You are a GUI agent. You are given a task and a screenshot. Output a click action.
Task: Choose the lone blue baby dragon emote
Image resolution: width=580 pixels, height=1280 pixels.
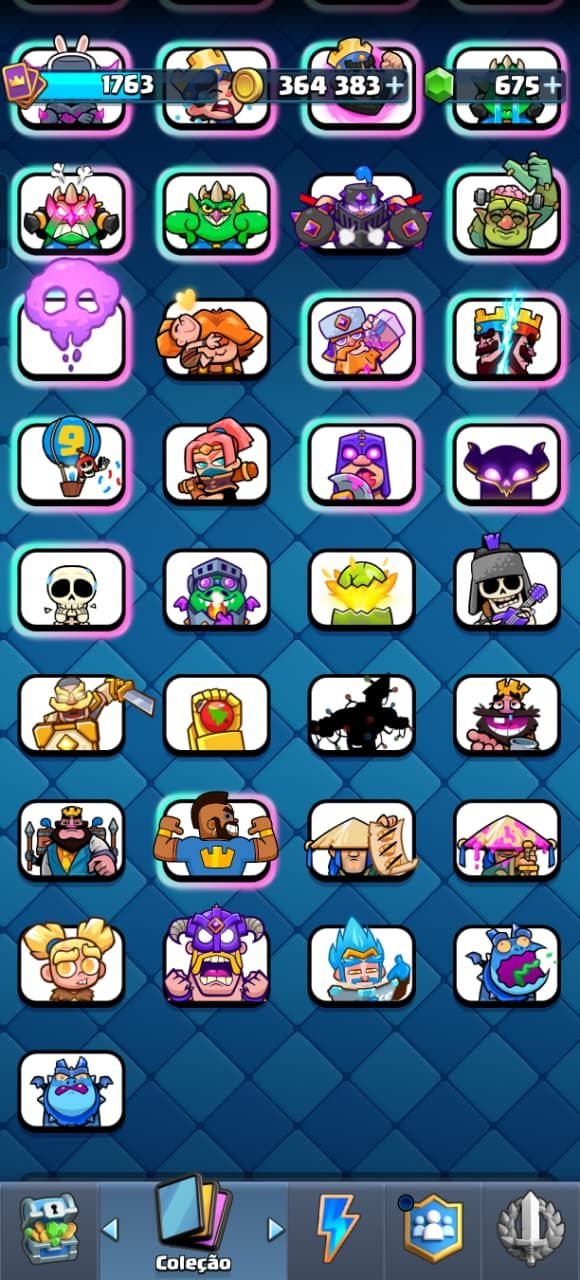[x=72, y=1089]
